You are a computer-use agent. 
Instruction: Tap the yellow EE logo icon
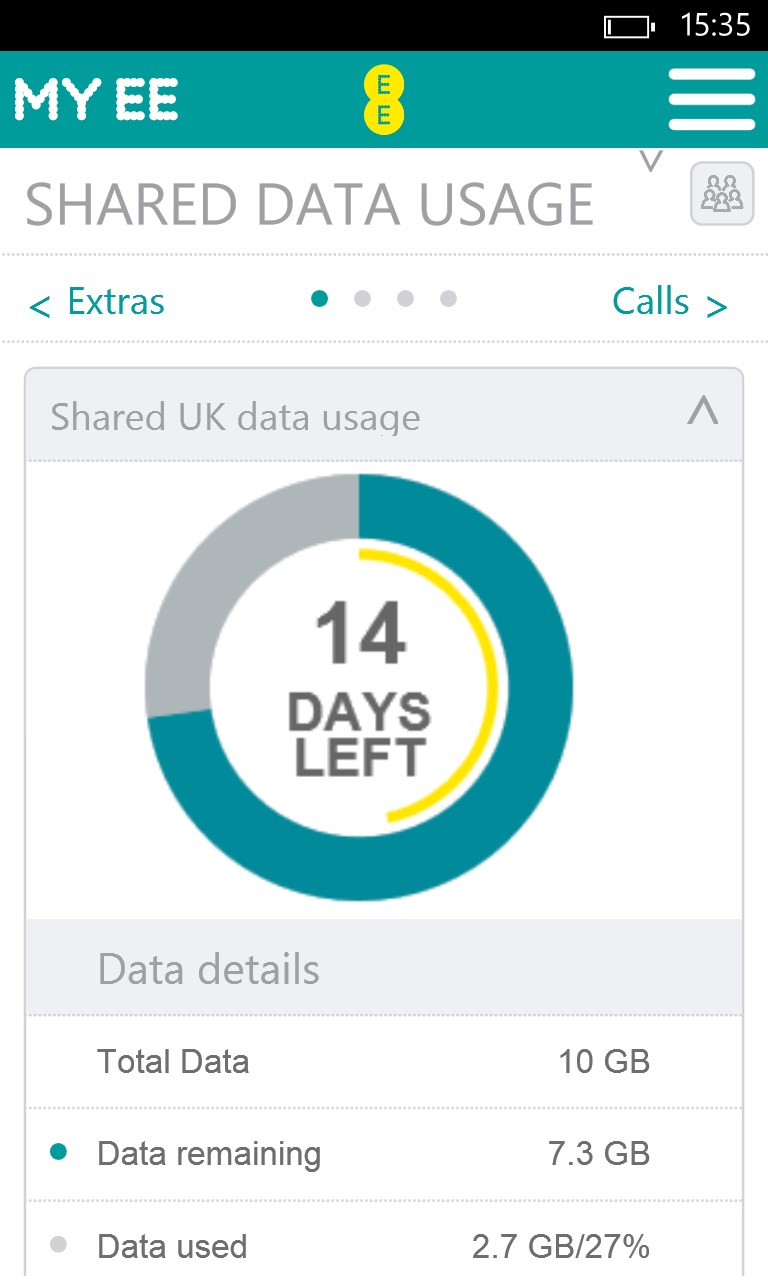(384, 99)
